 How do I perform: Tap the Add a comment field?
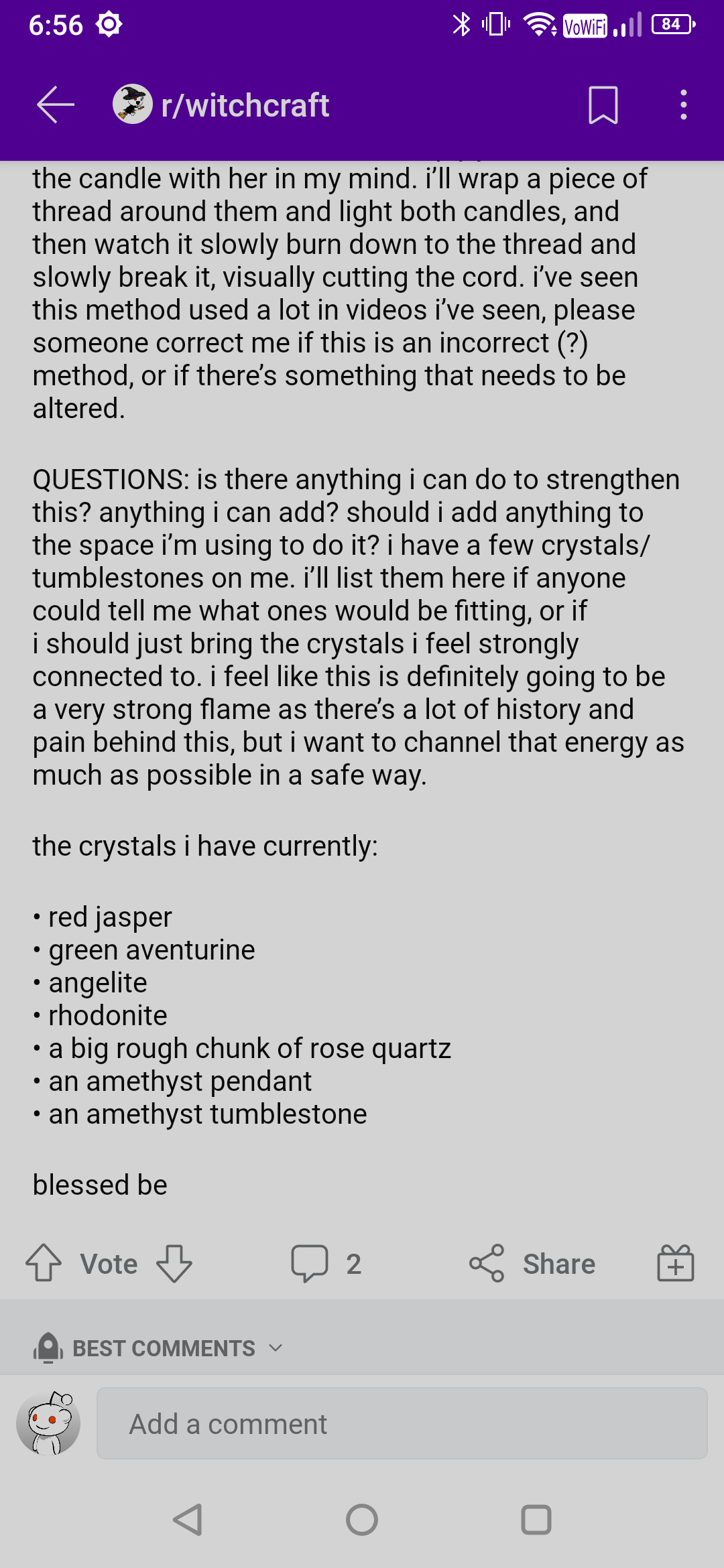[x=402, y=1423]
